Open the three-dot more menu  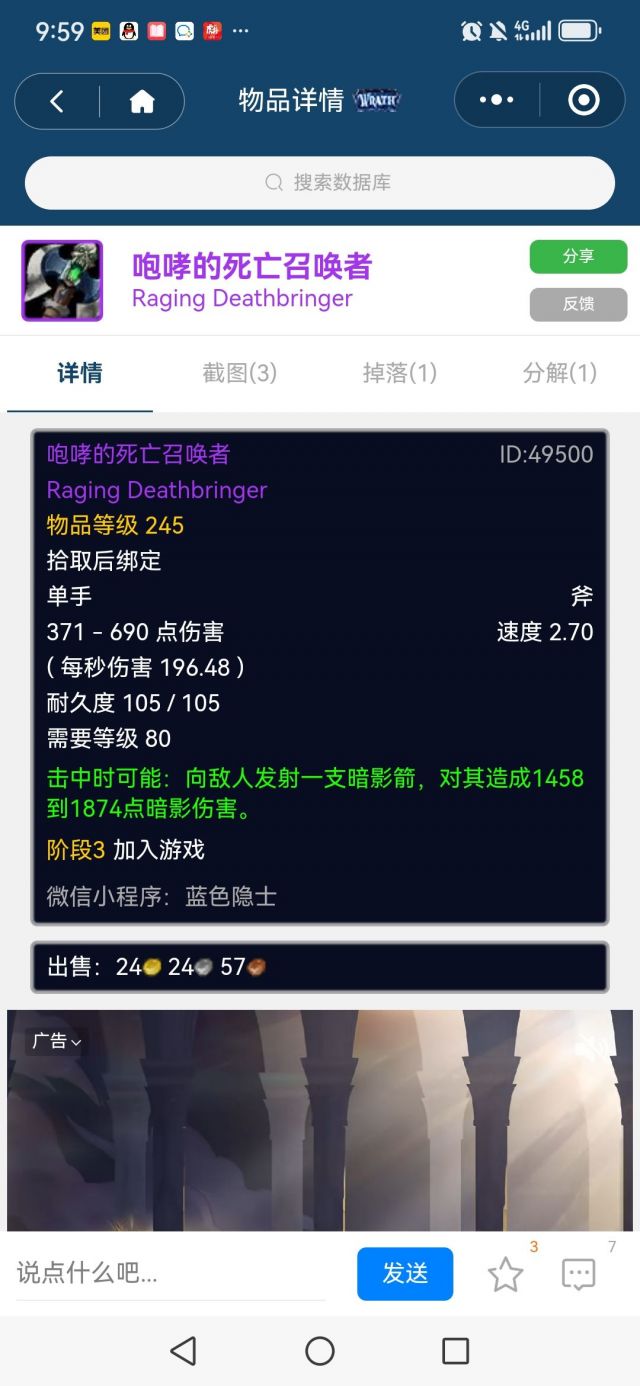pos(497,100)
